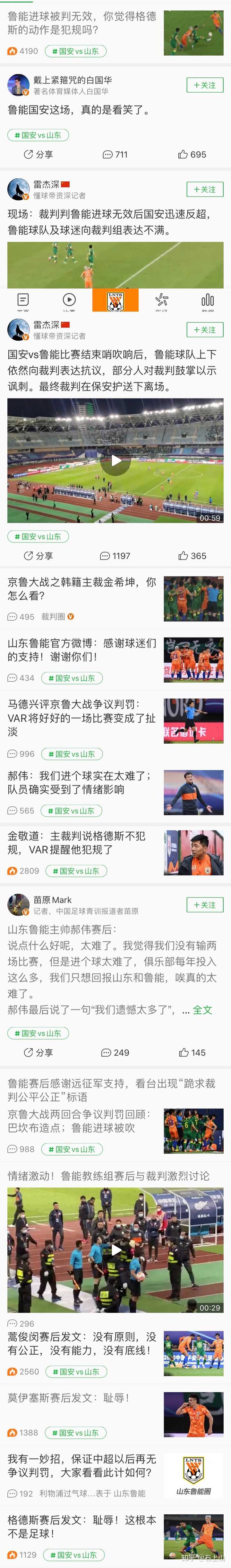Read 莫伊塞斯赛后发文：耻辱！
Viewport: 231px width, 1568px height.
click(68, 1398)
